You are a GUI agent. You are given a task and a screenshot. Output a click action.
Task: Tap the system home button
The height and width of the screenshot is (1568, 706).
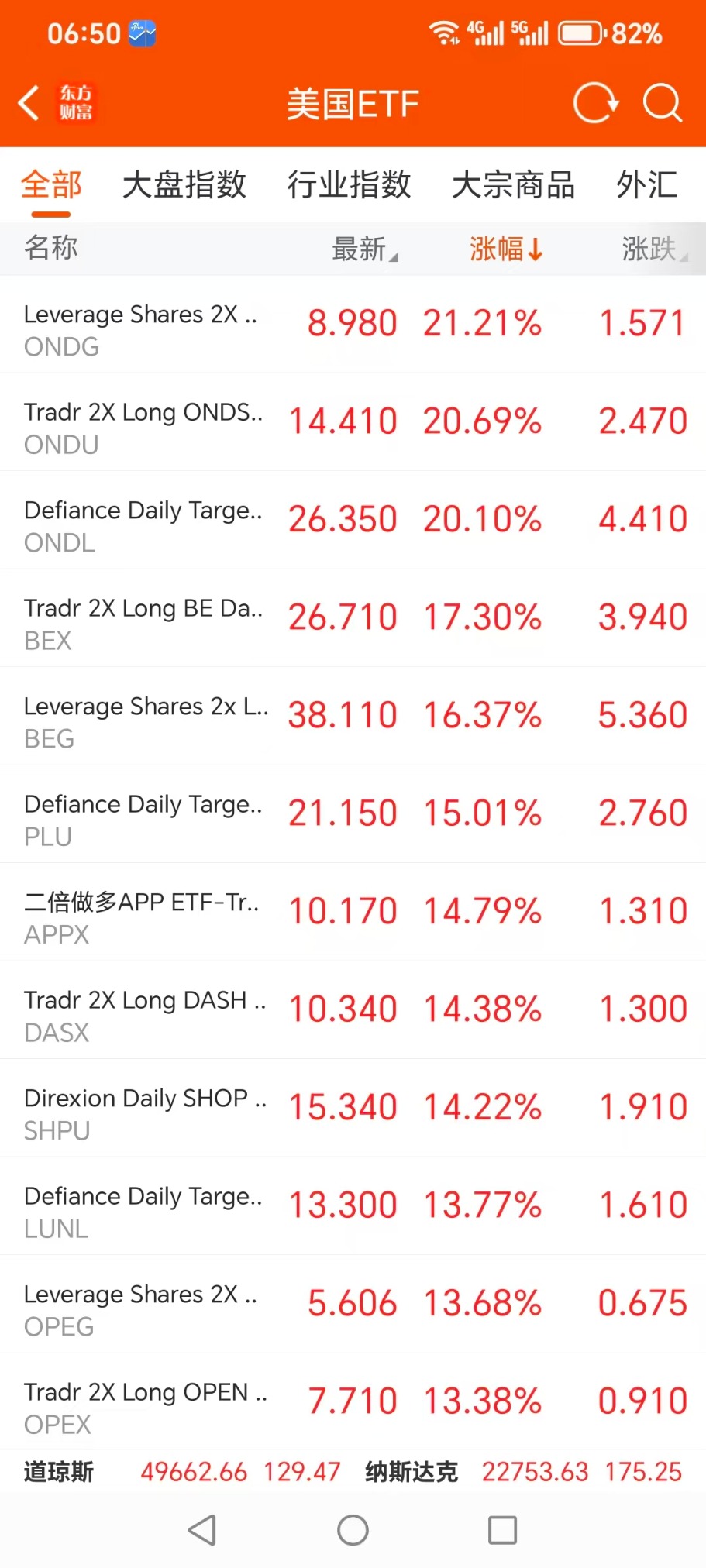click(353, 1530)
